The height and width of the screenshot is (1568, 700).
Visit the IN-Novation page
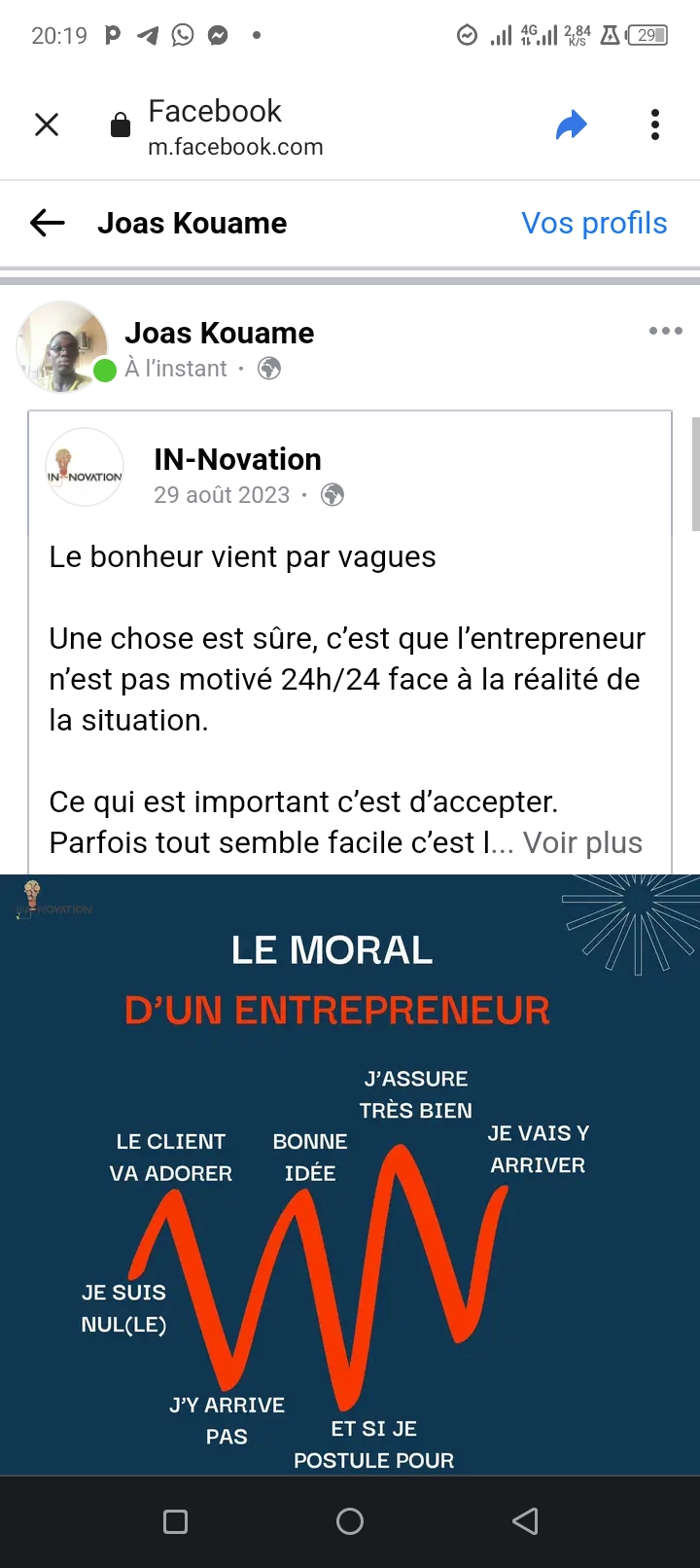point(237,459)
